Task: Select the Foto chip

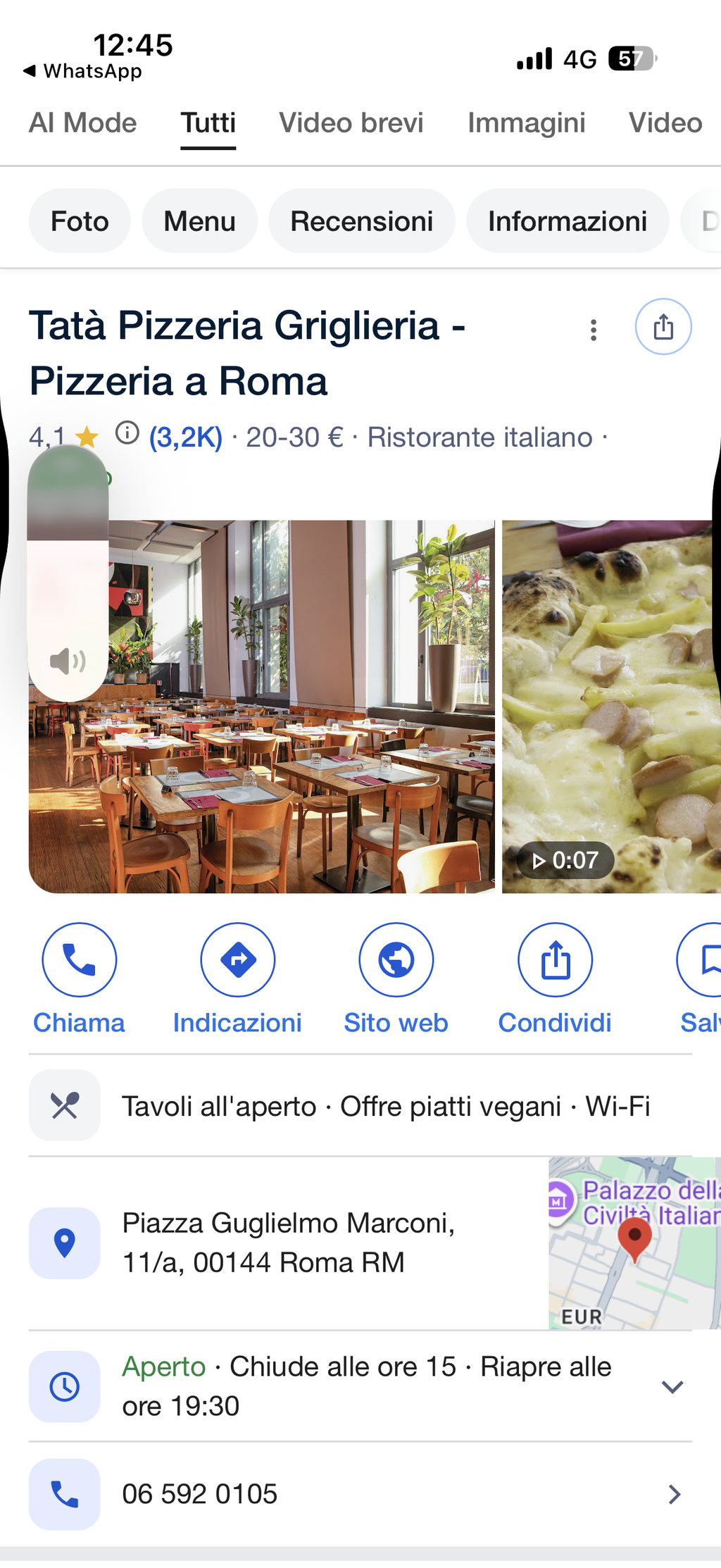Action: [80, 221]
